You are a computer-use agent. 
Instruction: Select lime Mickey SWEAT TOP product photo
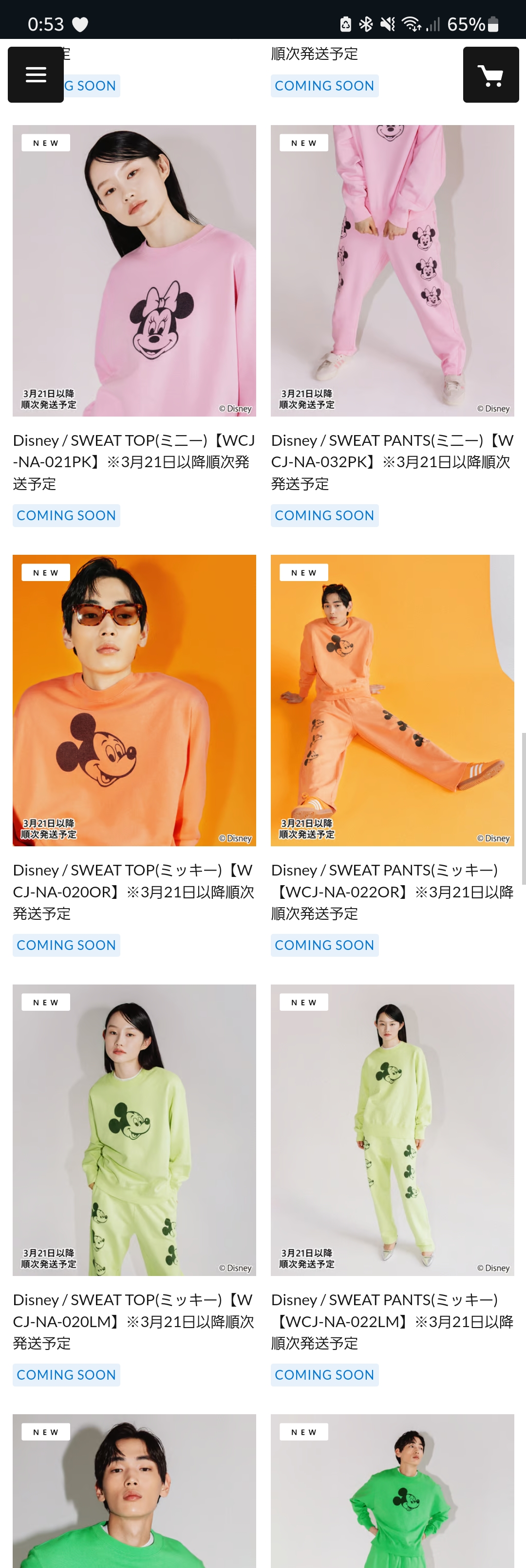click(134, 1130)
